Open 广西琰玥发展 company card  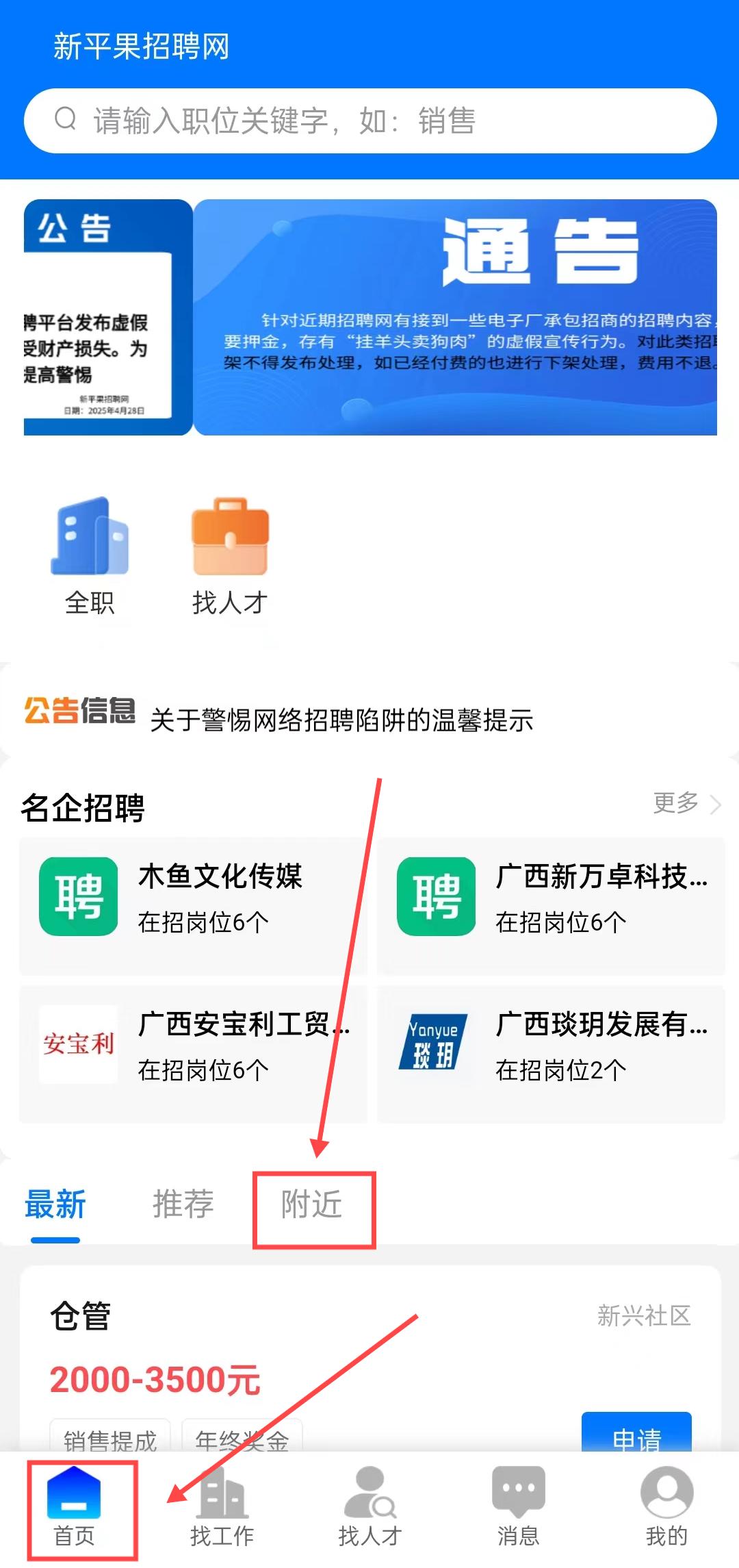pyautogui.click(x=551, y=1046)
